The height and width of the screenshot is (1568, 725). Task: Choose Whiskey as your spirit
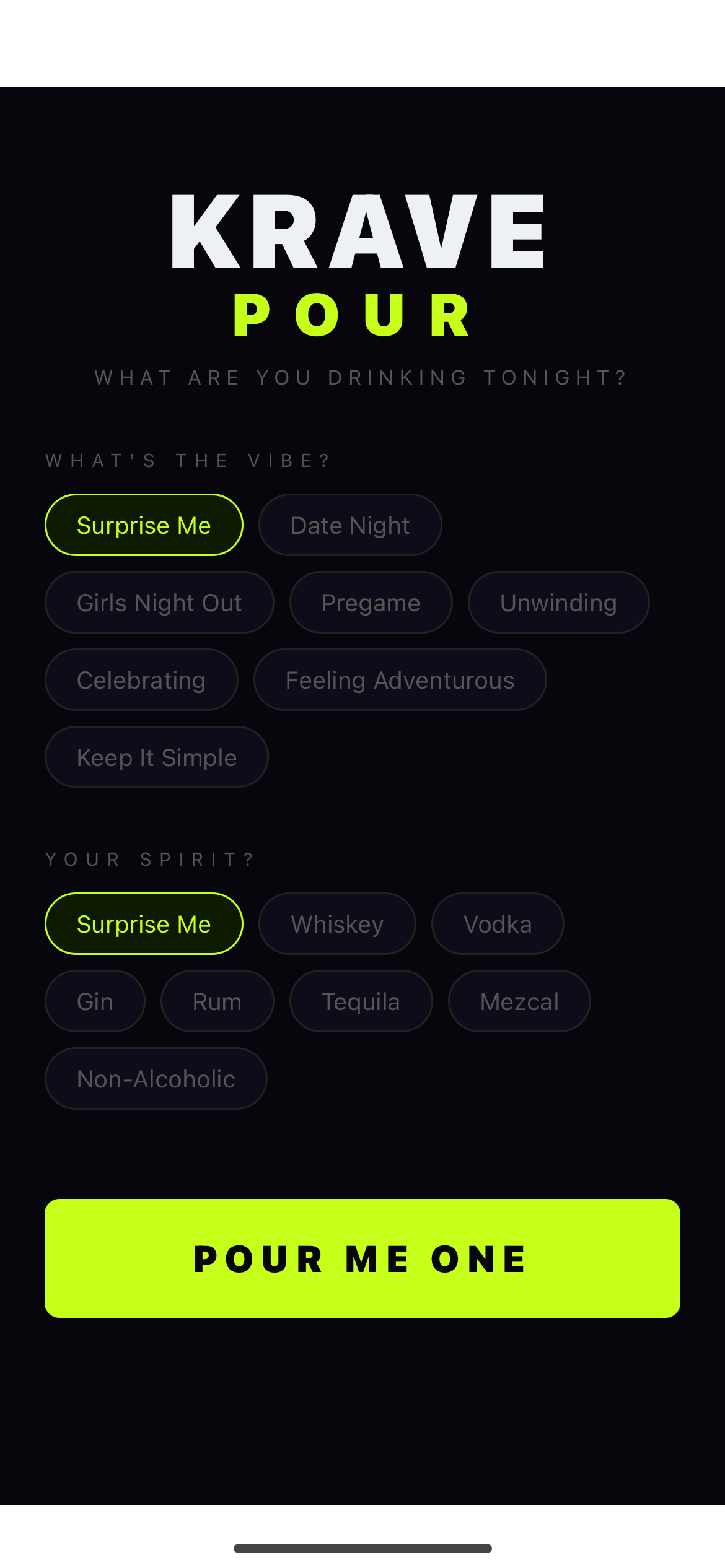pyautogui.click(x=337, y=924)
